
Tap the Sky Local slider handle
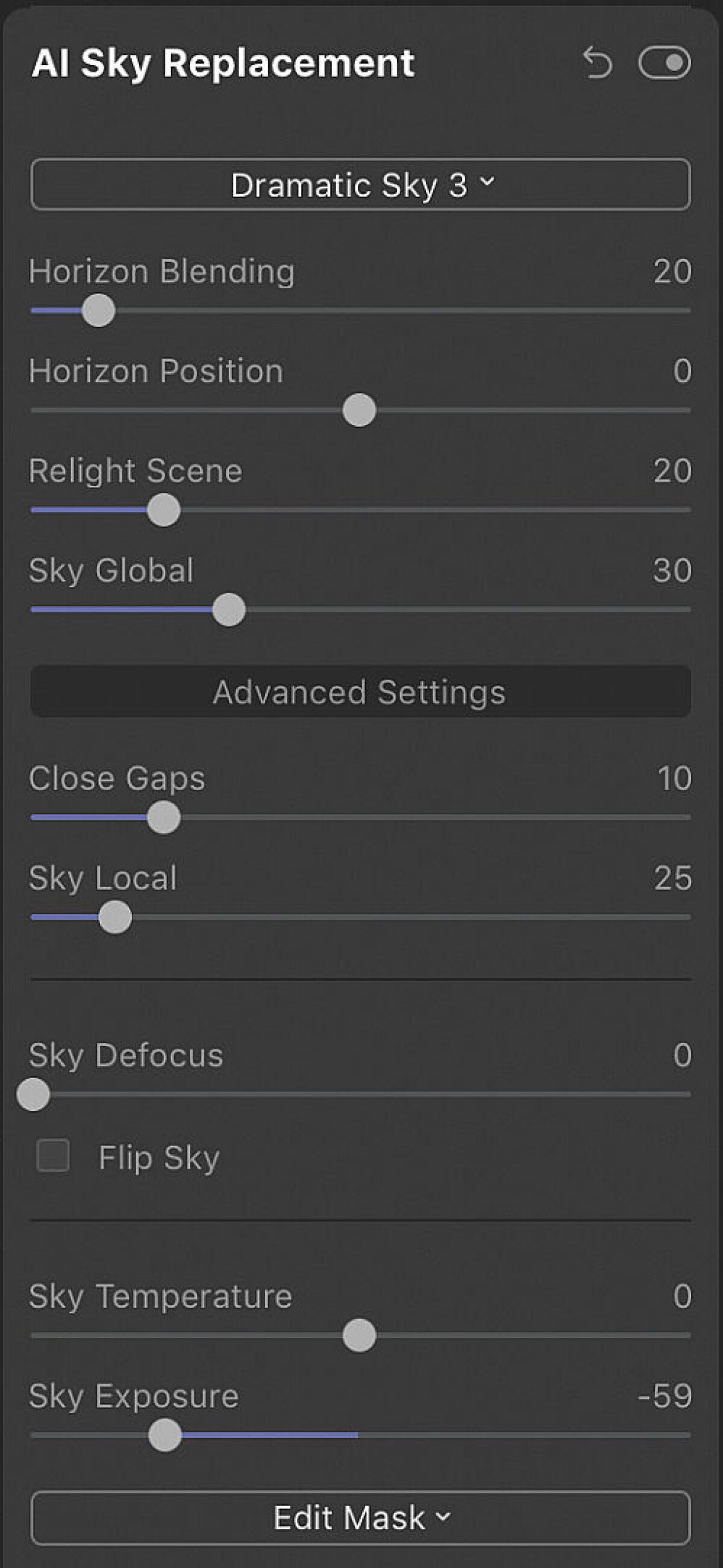(115, 917)
